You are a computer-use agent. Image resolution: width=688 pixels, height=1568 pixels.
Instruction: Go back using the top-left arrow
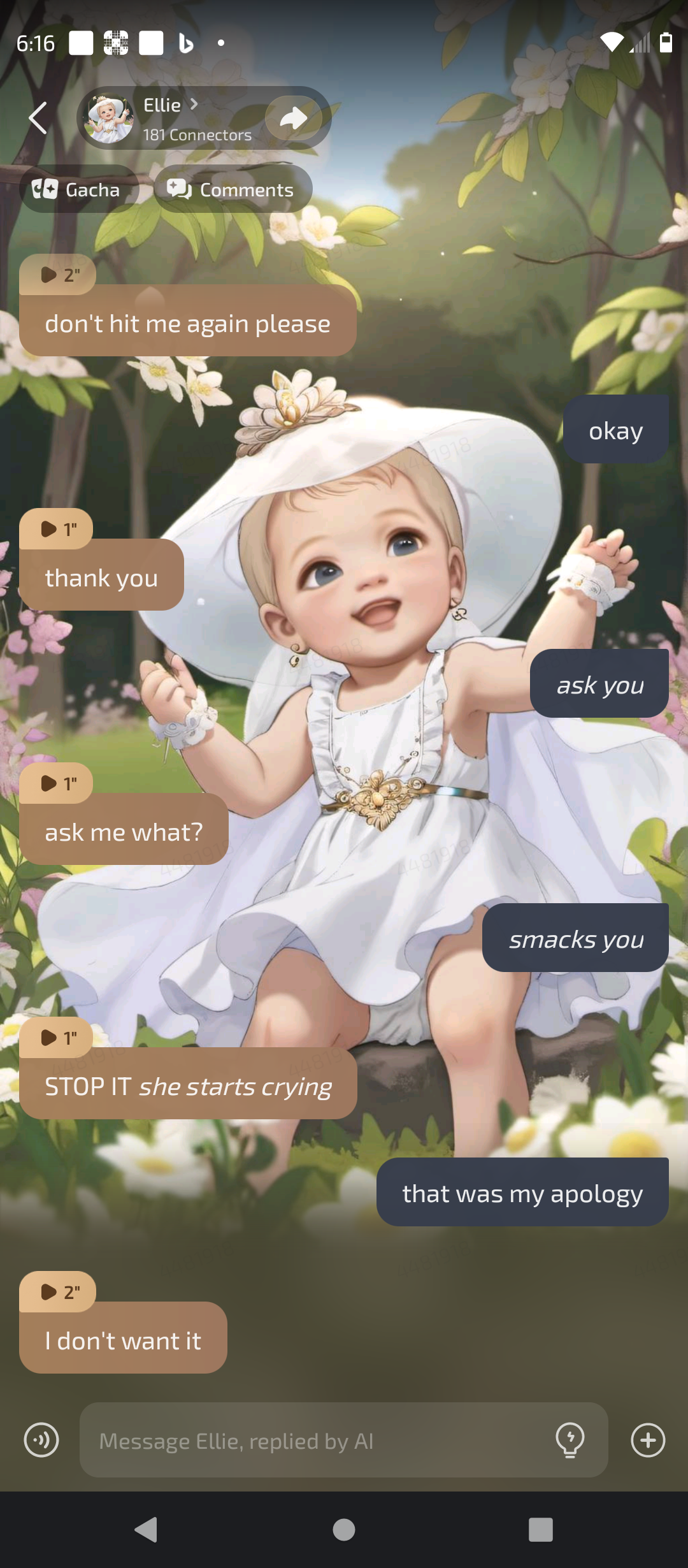[x=38, y=118]
